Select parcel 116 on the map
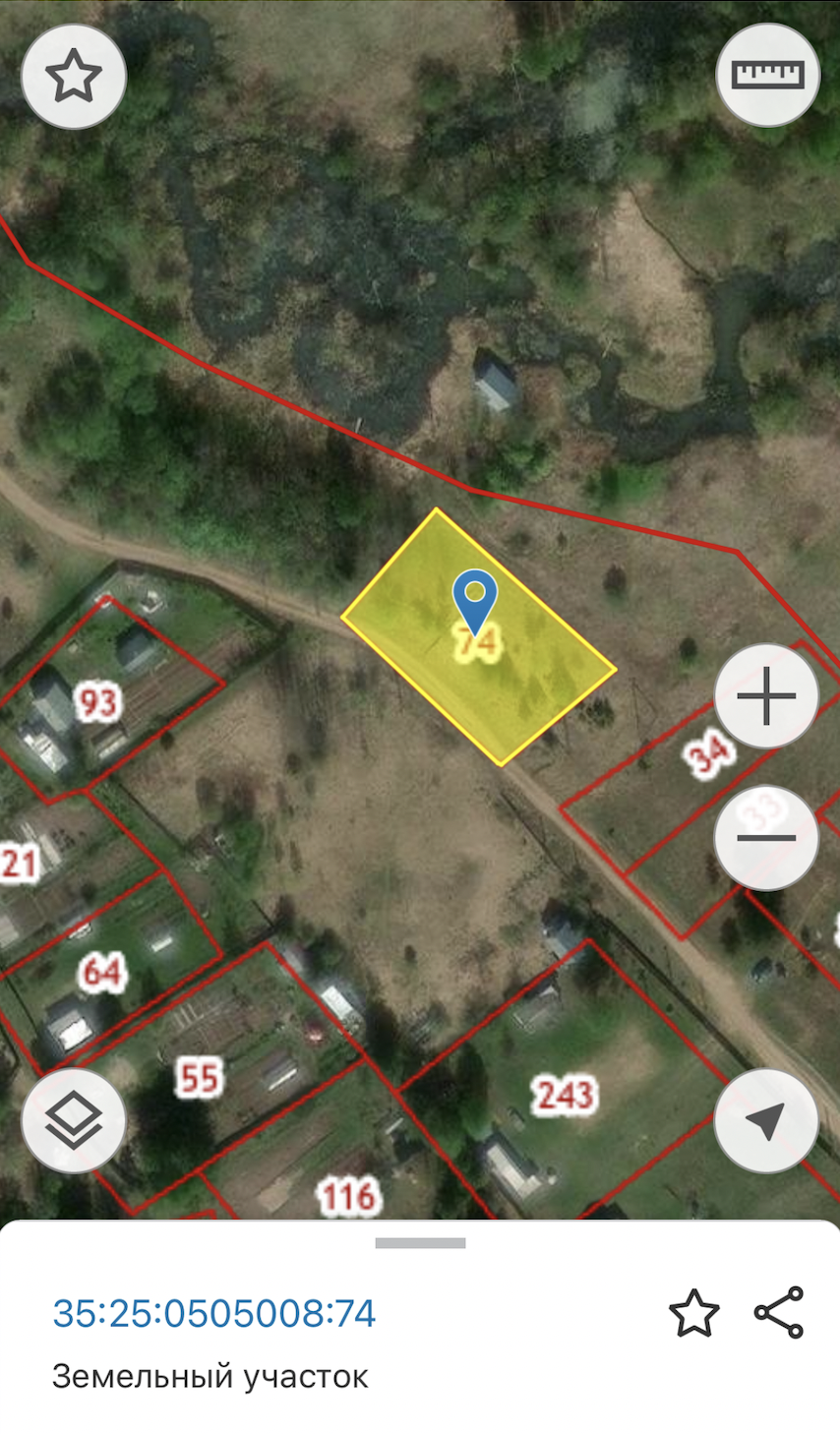This screenshot has height=1434, width=840. point(349,1196)
